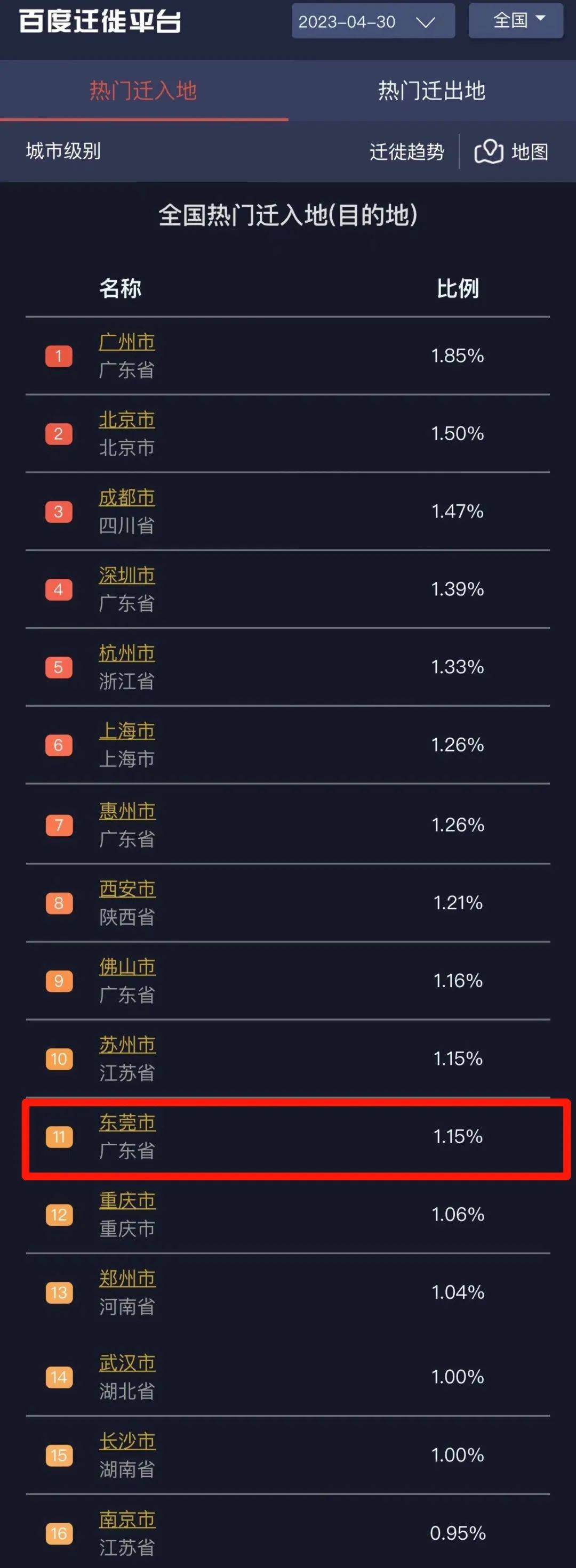Open the 武汉市 link
Viewport: 576px width, 1568px height.
[126, 1363]
